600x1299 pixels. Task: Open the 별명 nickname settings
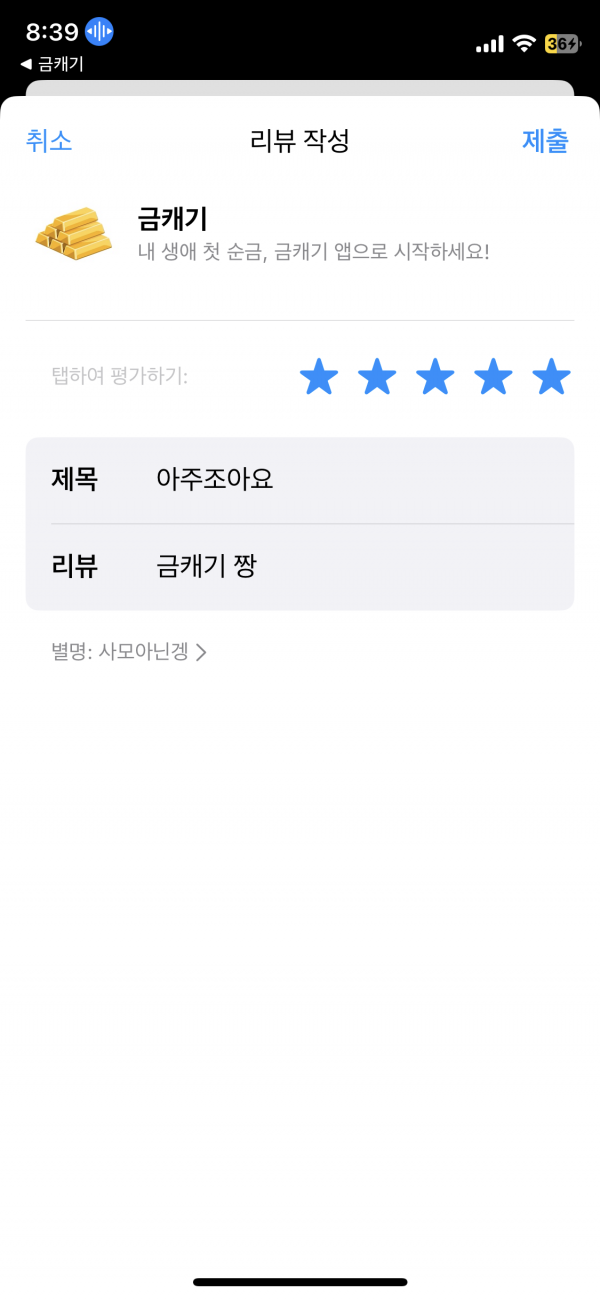129,652
